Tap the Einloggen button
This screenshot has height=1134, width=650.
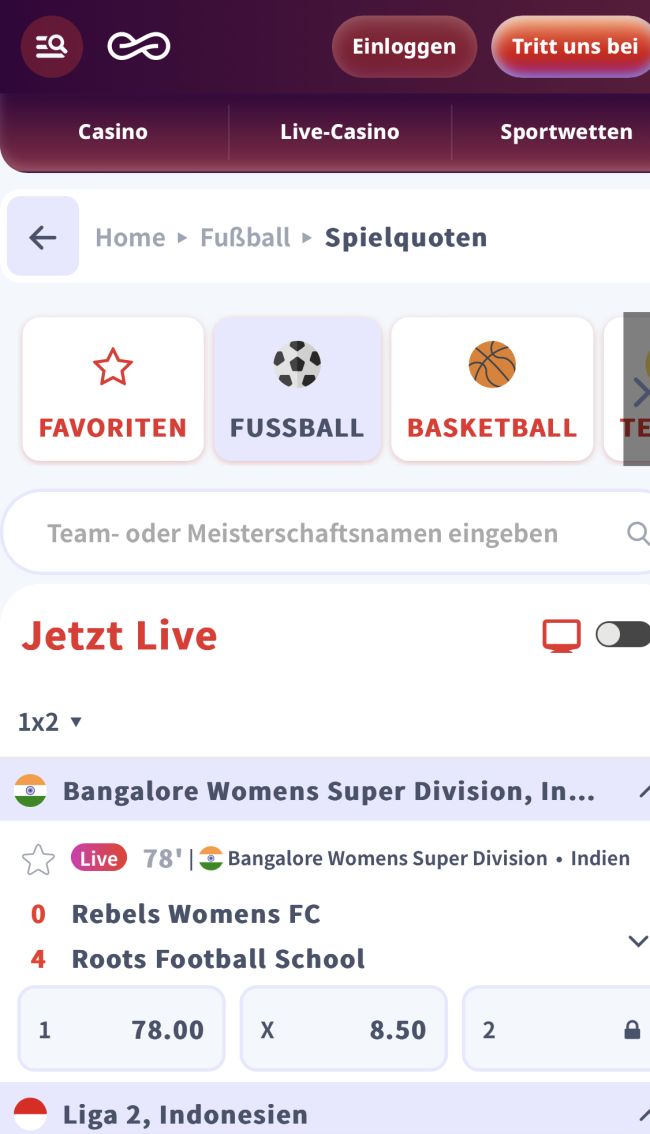(x=404, y=46)
